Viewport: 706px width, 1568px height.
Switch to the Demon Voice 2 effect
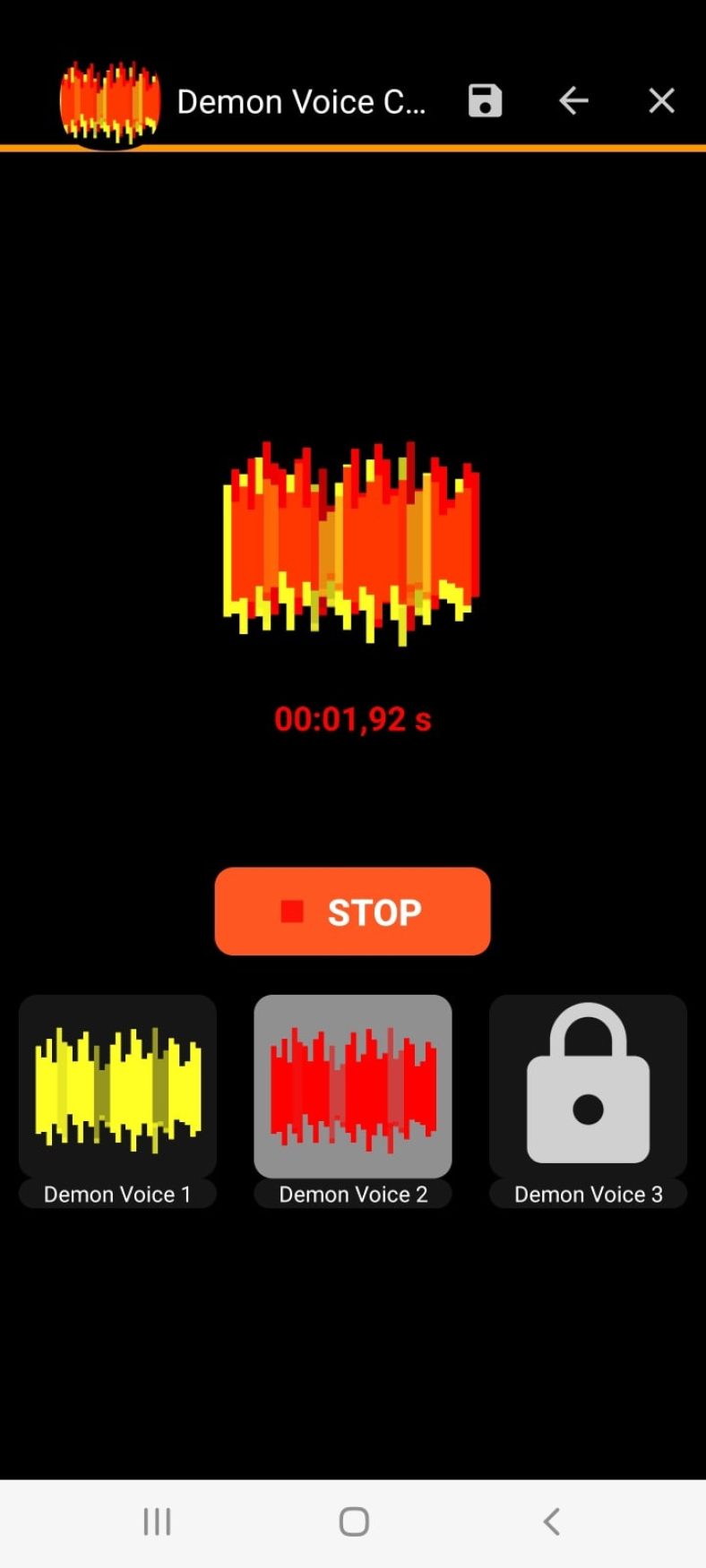pos(352,1101)
